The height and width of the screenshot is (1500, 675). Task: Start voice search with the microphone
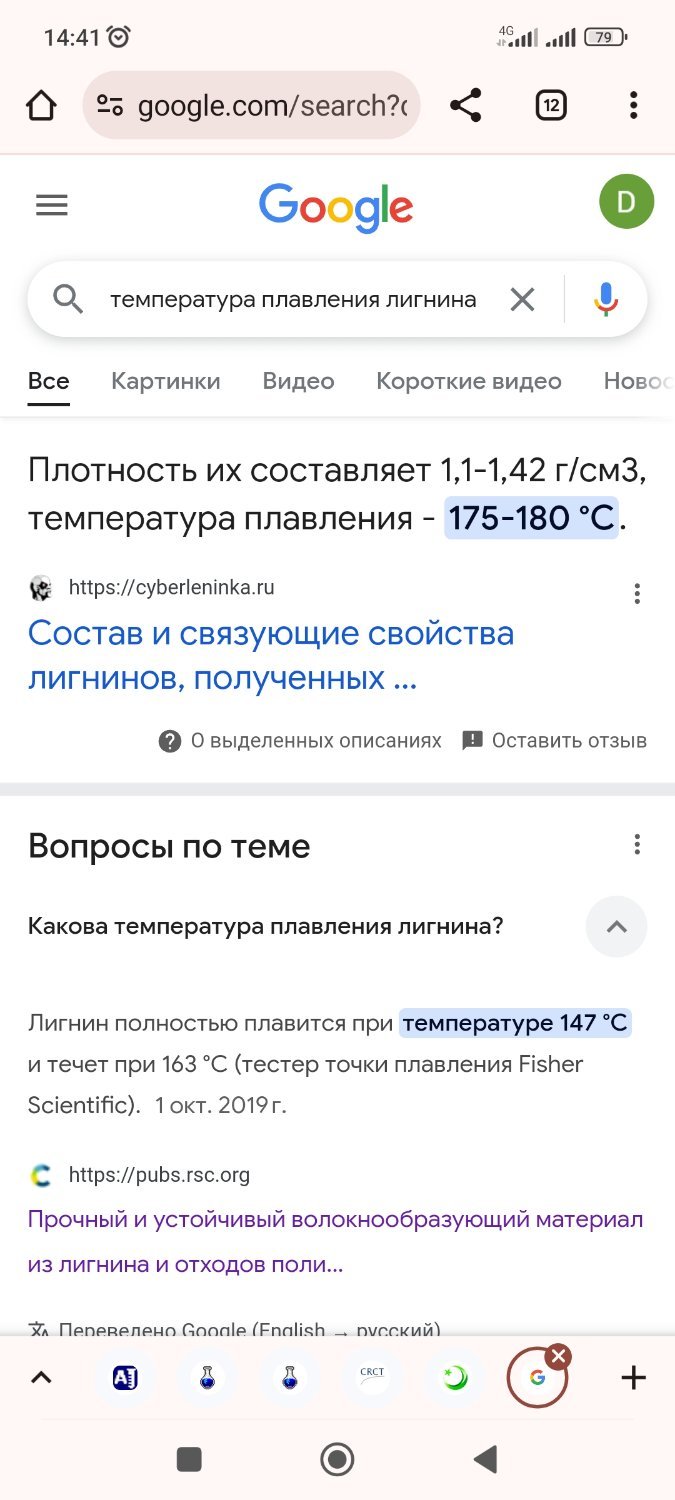(606, 299)
